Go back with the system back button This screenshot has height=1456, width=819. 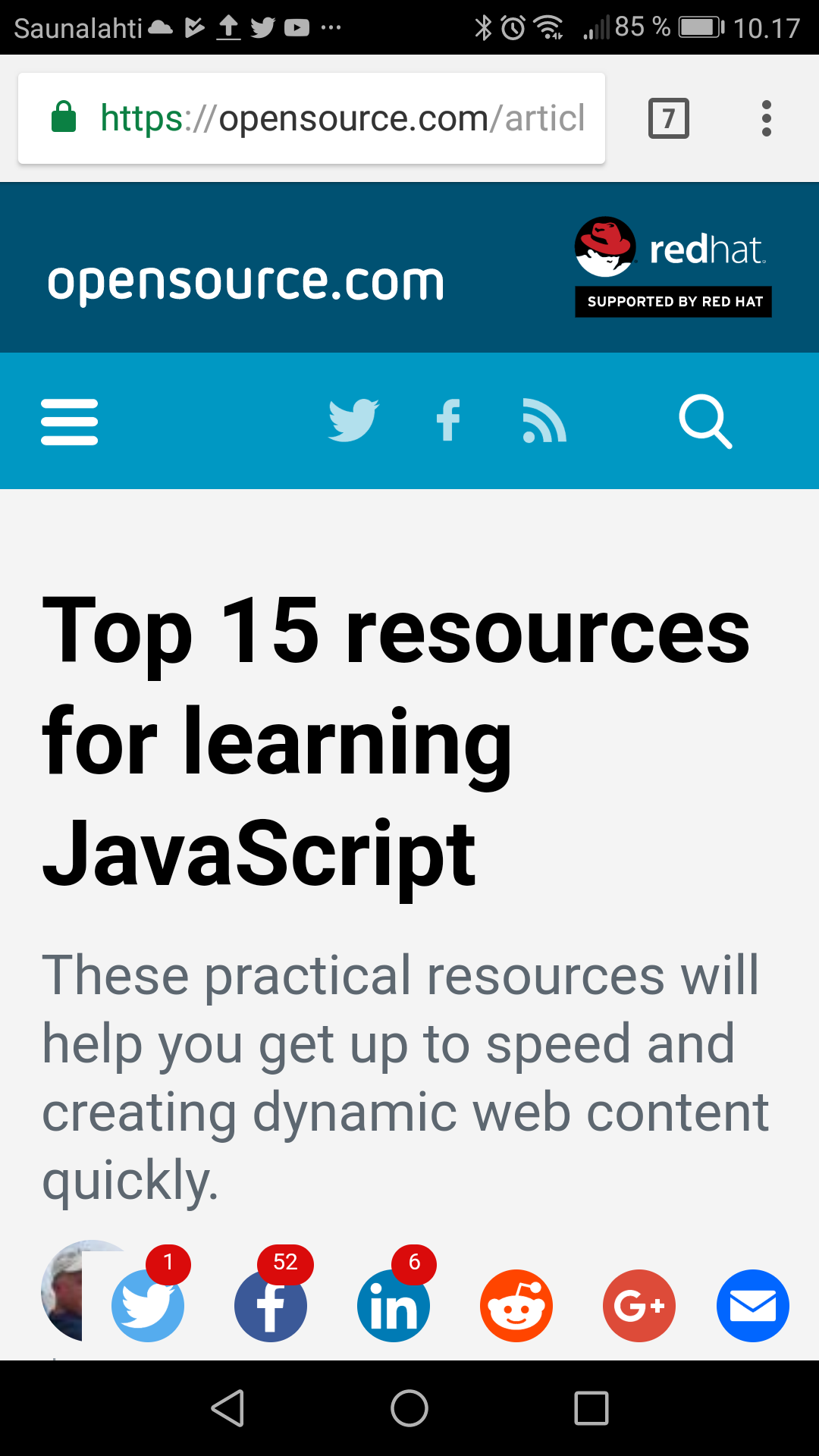(227, 1408)
